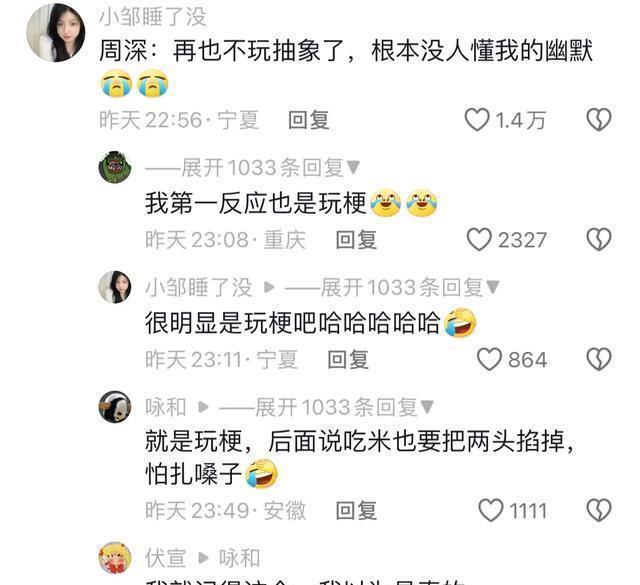Screen dimensions: 640x585
Task: Dislike the comment with 2327 likes
Action: pos(598,239)
